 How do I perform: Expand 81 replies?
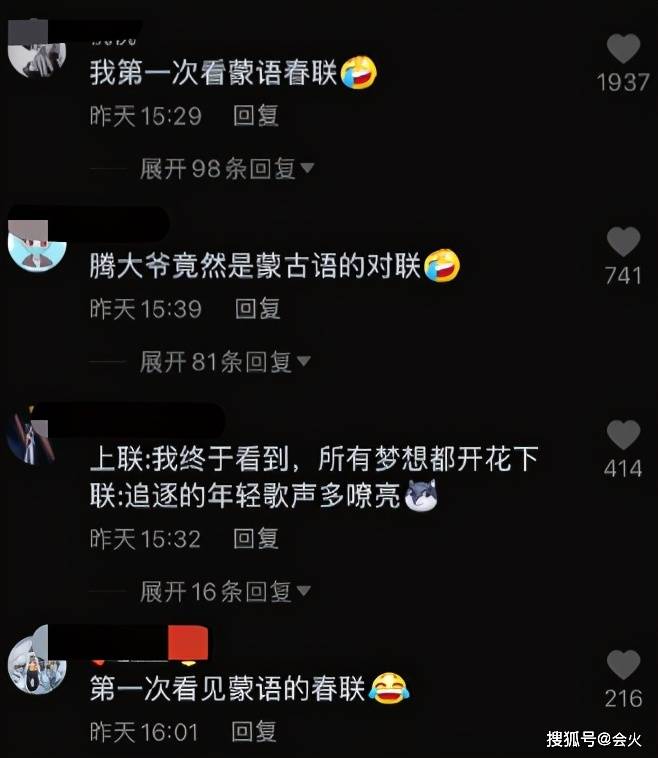(x=225, y=361)
